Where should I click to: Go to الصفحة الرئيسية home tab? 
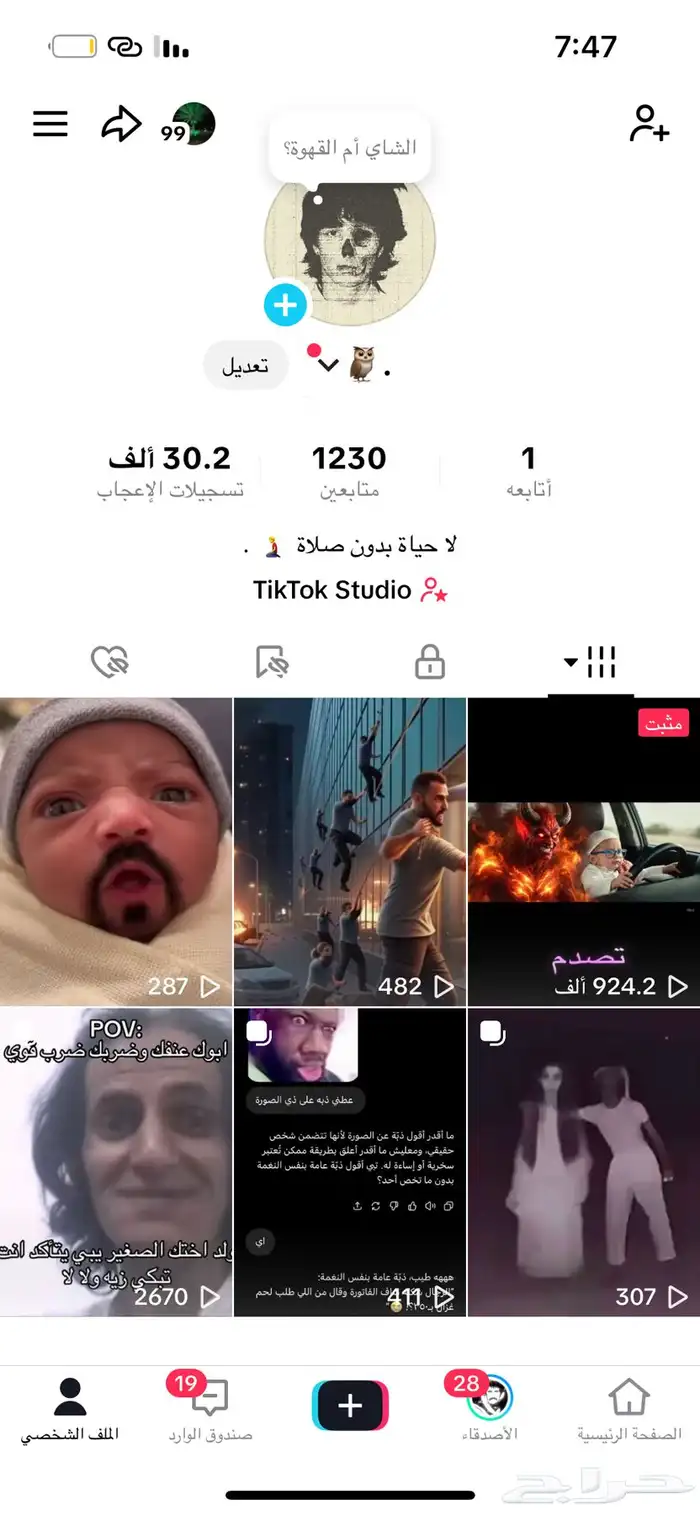point(629,1410)
